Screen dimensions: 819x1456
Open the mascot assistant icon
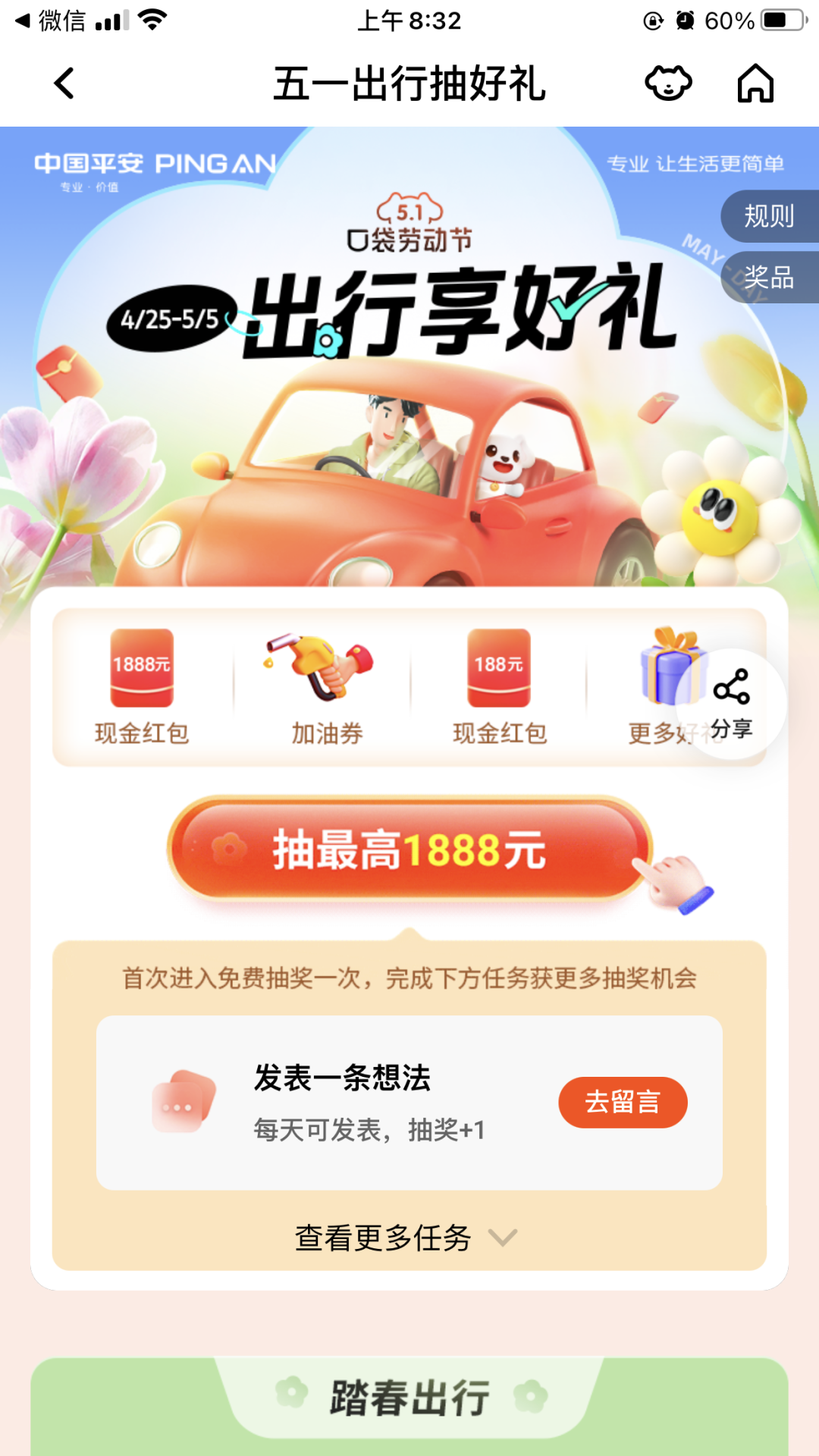tap(668, 83)
